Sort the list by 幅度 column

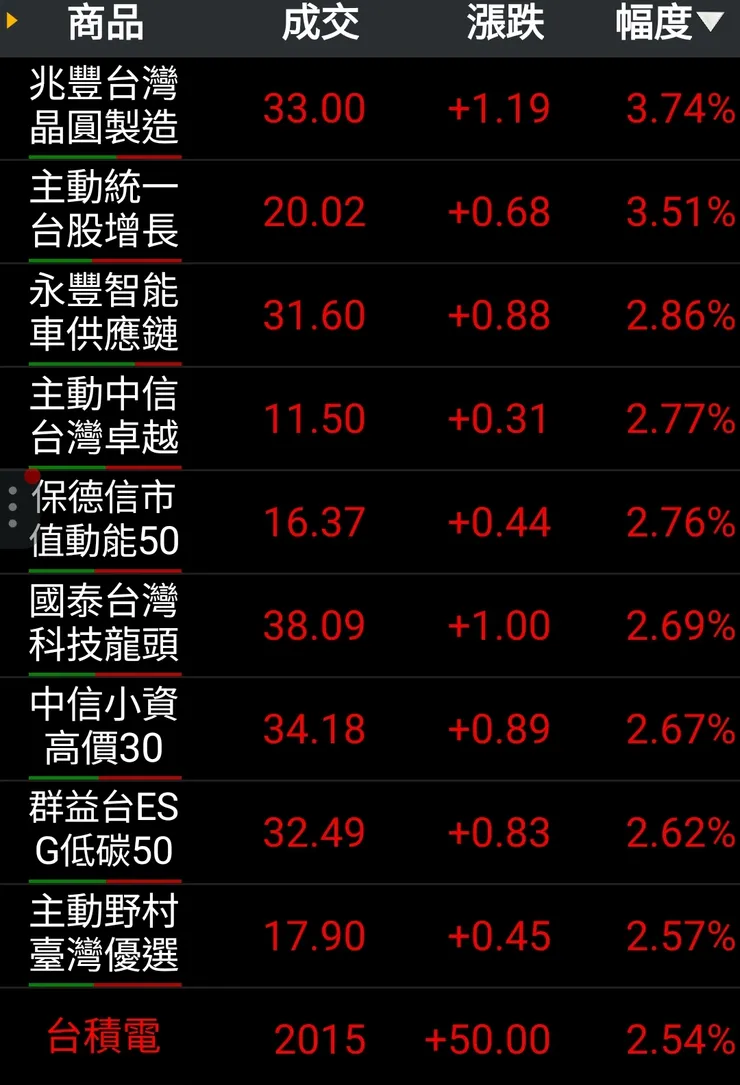tap(668, 24)
